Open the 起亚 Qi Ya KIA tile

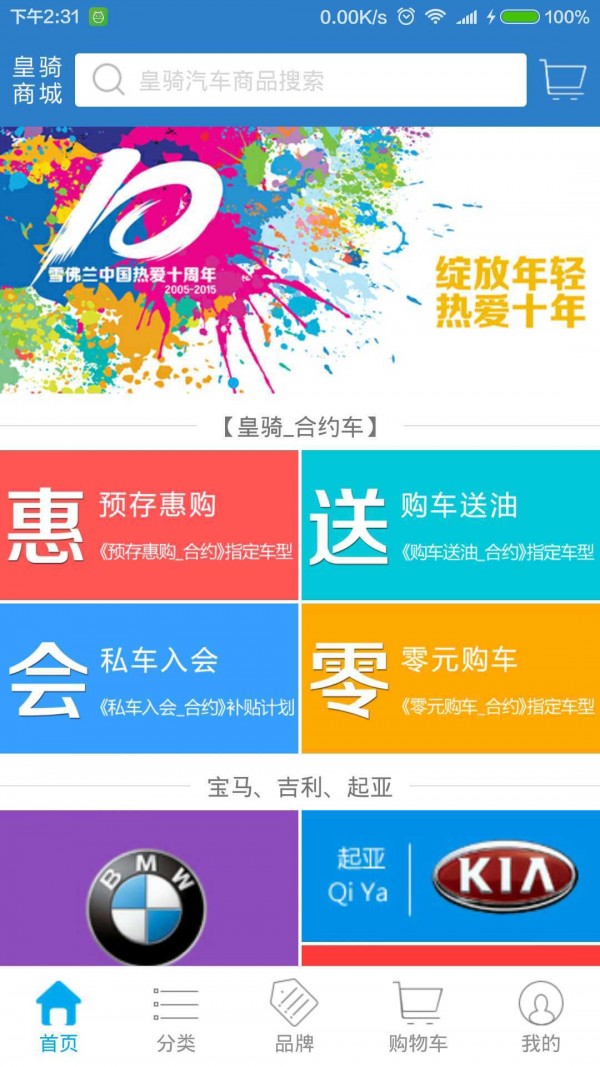tap(450, 877)
